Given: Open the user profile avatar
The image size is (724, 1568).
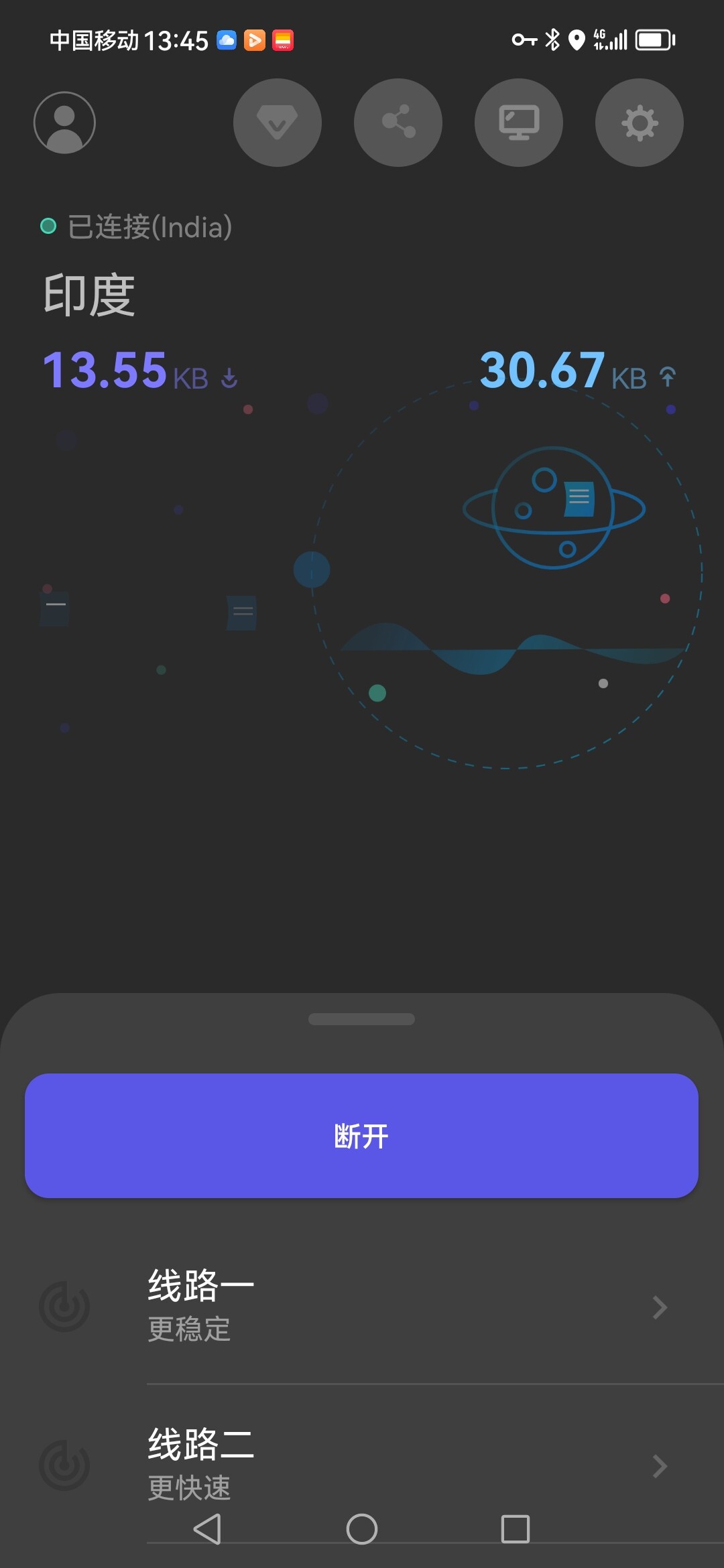Looking at the screenshot, I should click(64, 123).
